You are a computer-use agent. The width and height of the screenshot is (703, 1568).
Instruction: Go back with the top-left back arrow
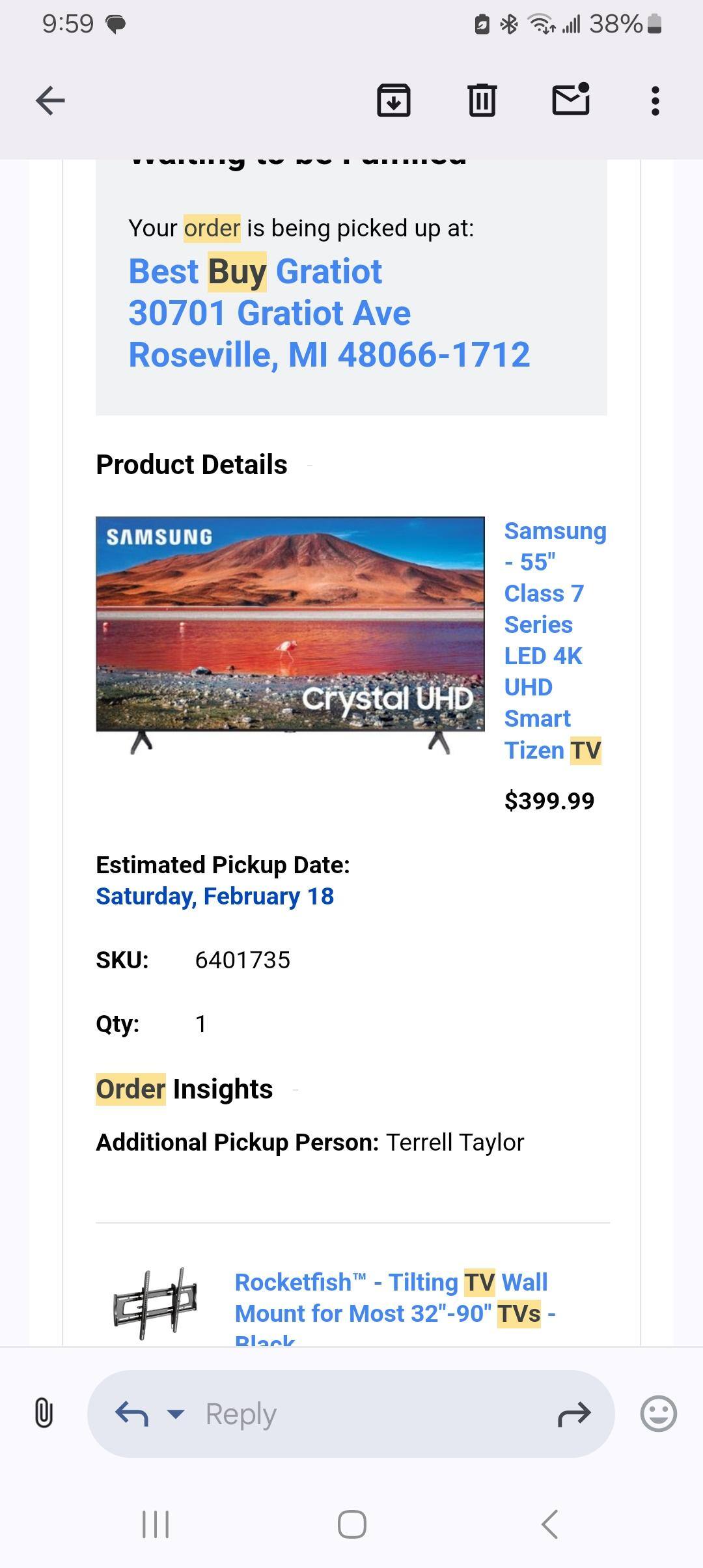pyautogui.click(x=49, y=100)
